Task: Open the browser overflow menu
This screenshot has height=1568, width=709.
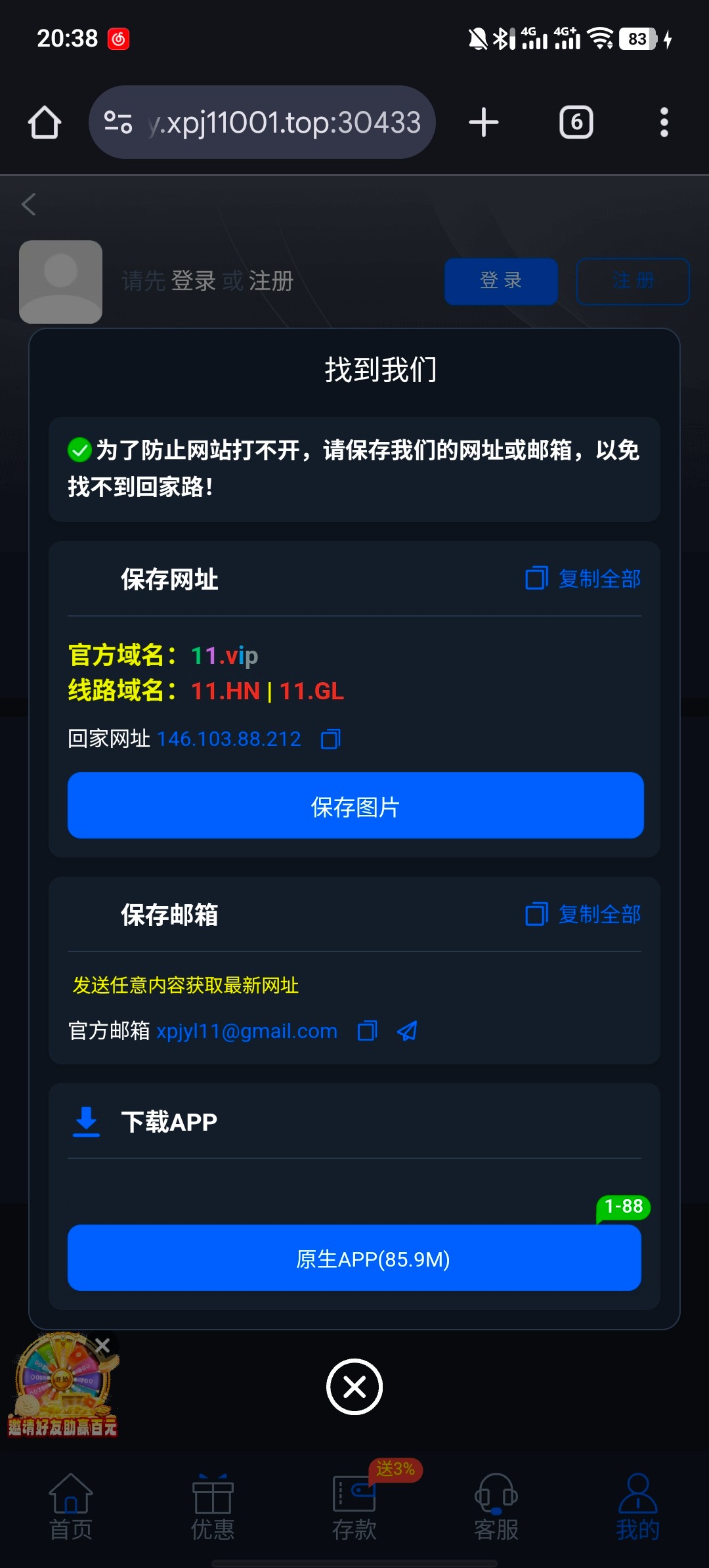Action: [x=664, y=123]
